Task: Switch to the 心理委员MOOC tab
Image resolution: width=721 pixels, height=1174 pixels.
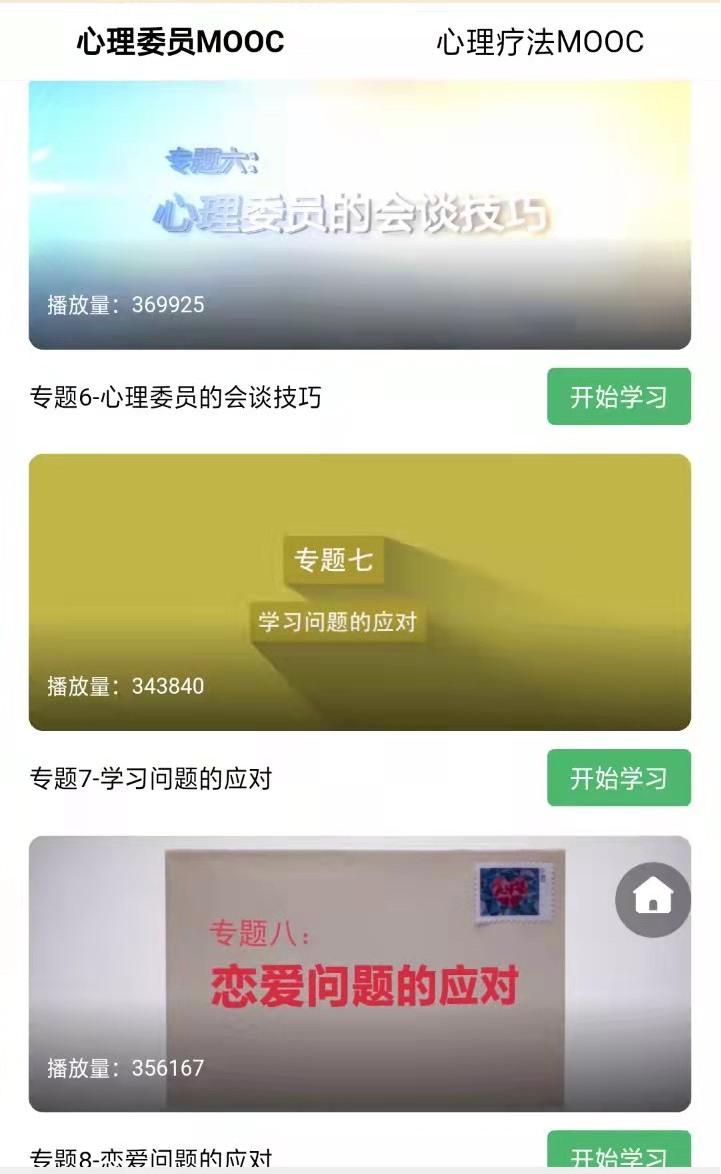Action: tap(181, 42)
